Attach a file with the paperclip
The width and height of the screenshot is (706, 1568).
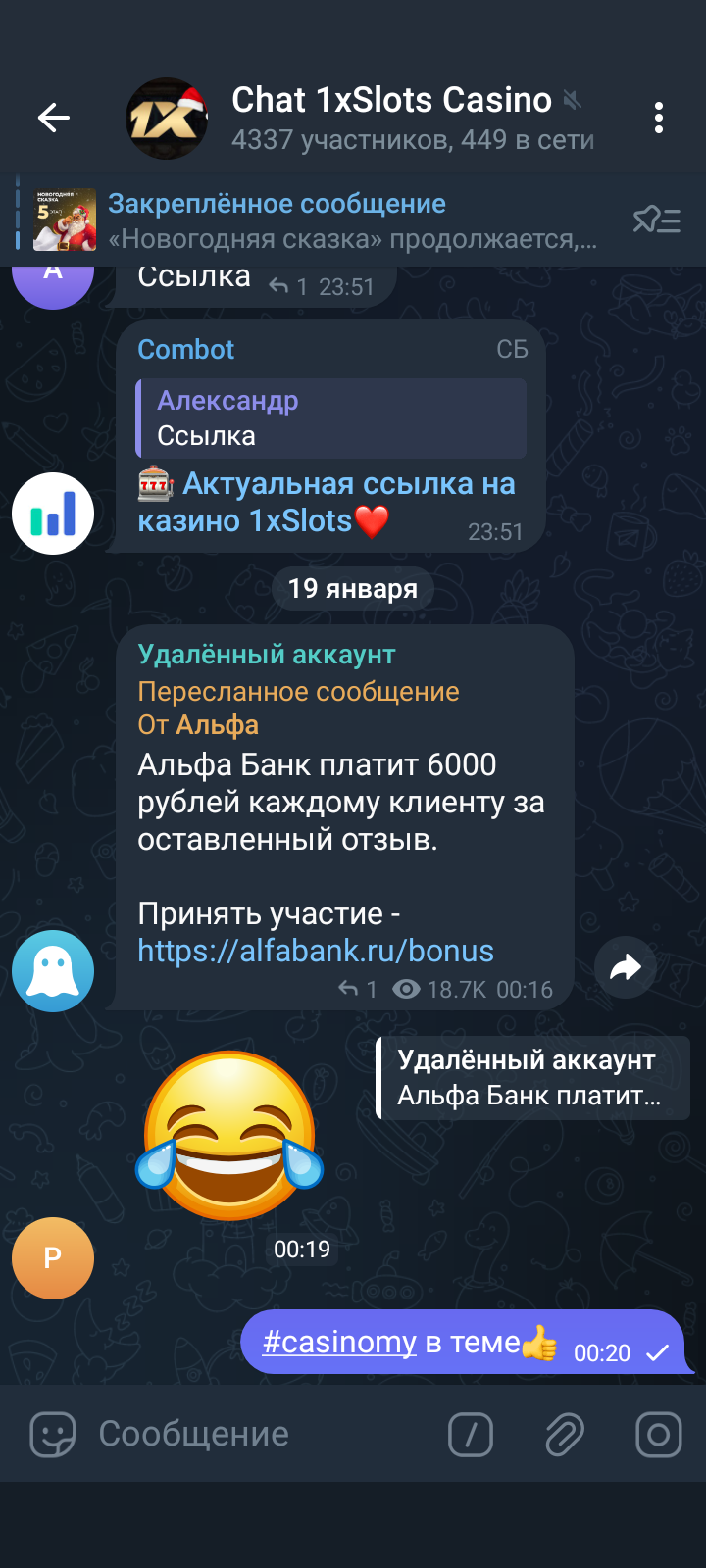point(565,1435)
